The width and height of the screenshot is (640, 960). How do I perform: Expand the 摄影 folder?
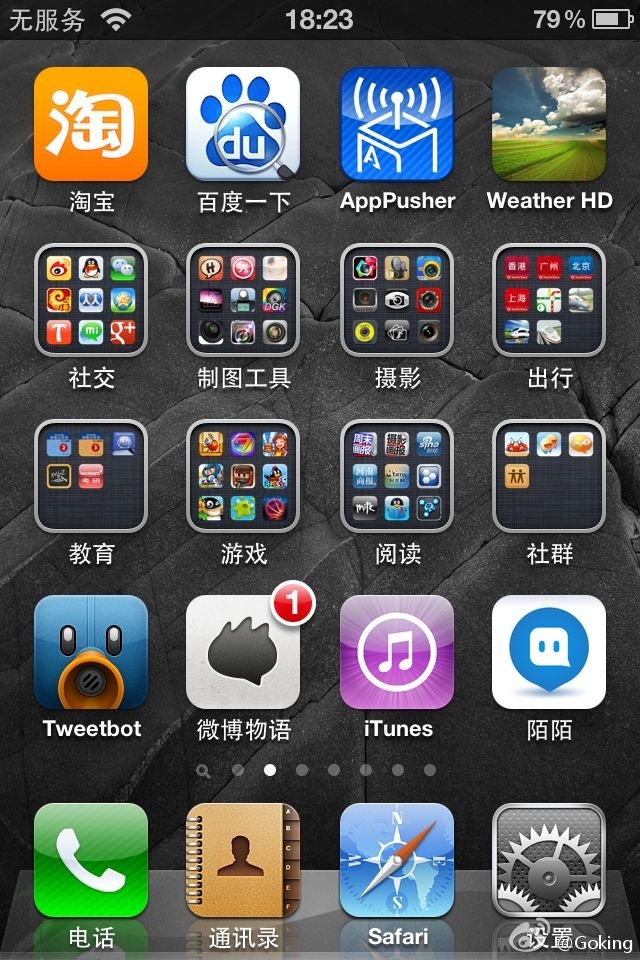397,300
